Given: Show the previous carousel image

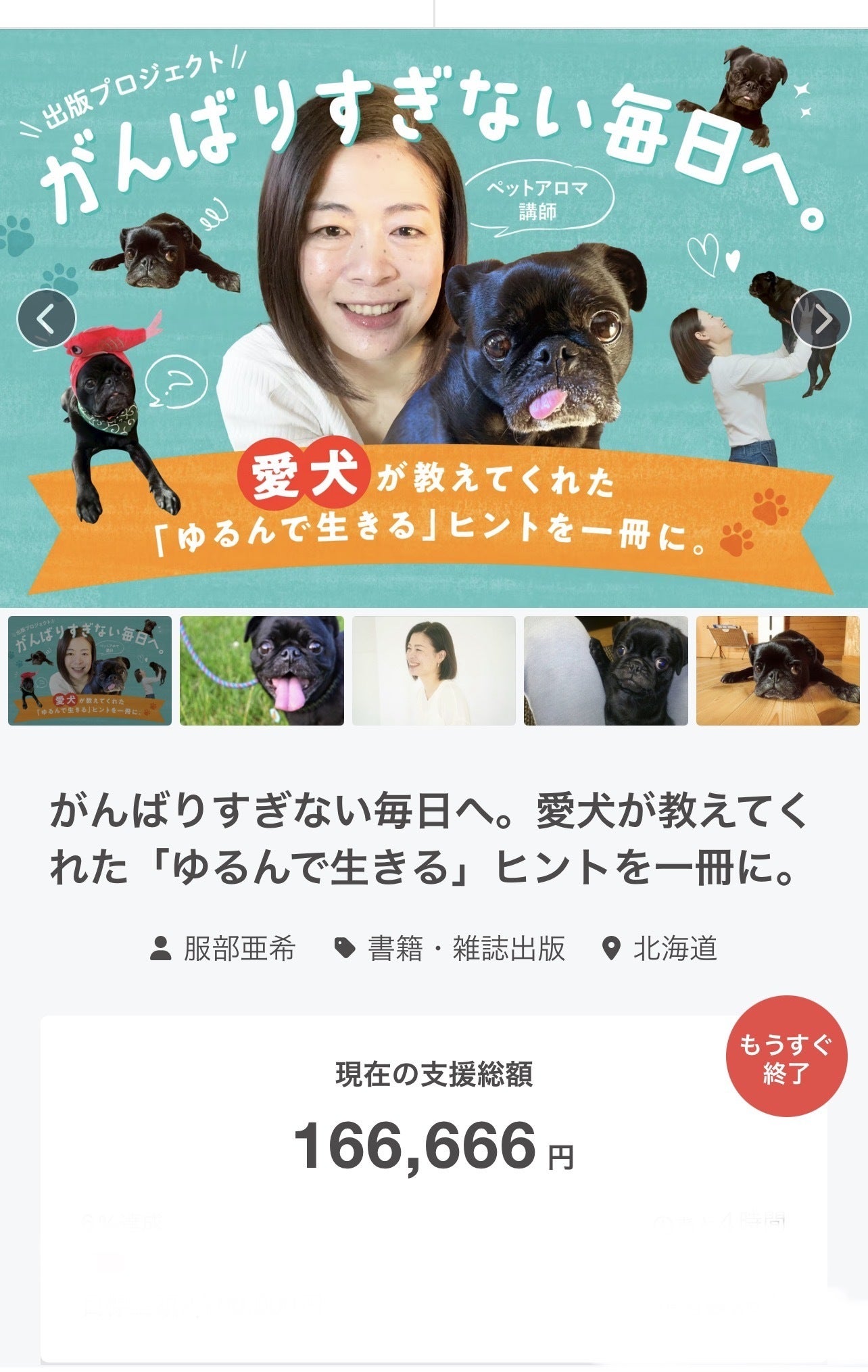Looking at the screenshot, I should 46,318.
